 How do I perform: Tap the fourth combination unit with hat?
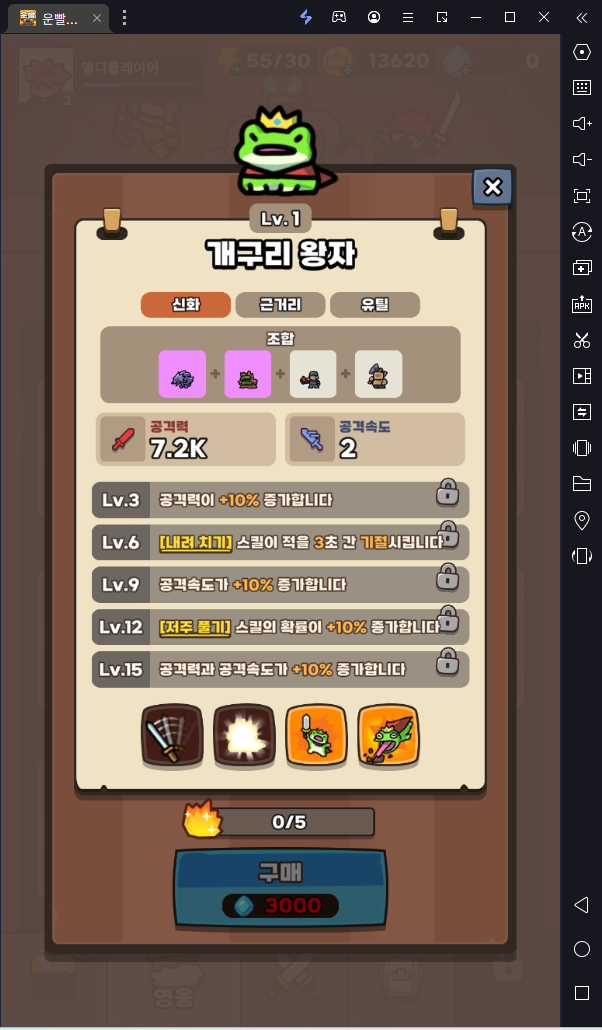pos(378,374)
